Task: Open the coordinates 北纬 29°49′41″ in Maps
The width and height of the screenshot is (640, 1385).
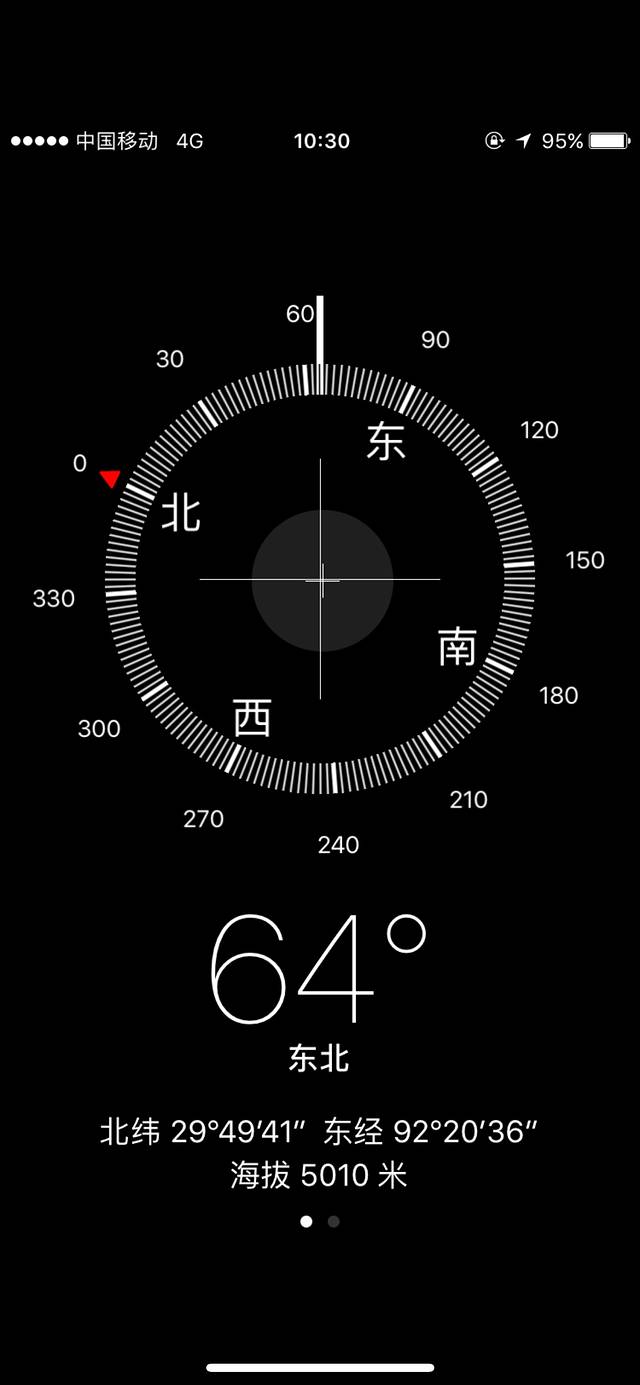Action: [319, 1132]
